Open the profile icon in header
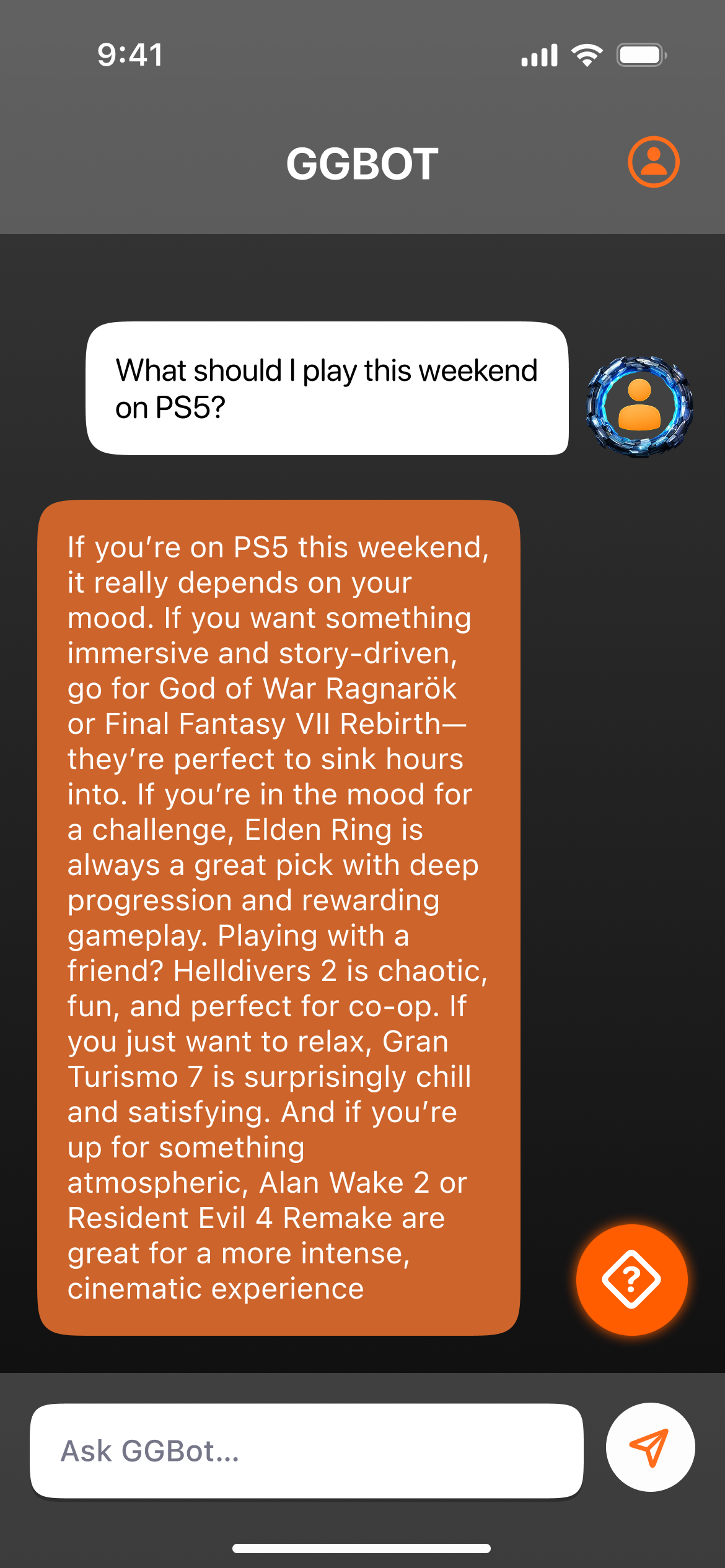 pyautogui.click(x=653, y=162)
